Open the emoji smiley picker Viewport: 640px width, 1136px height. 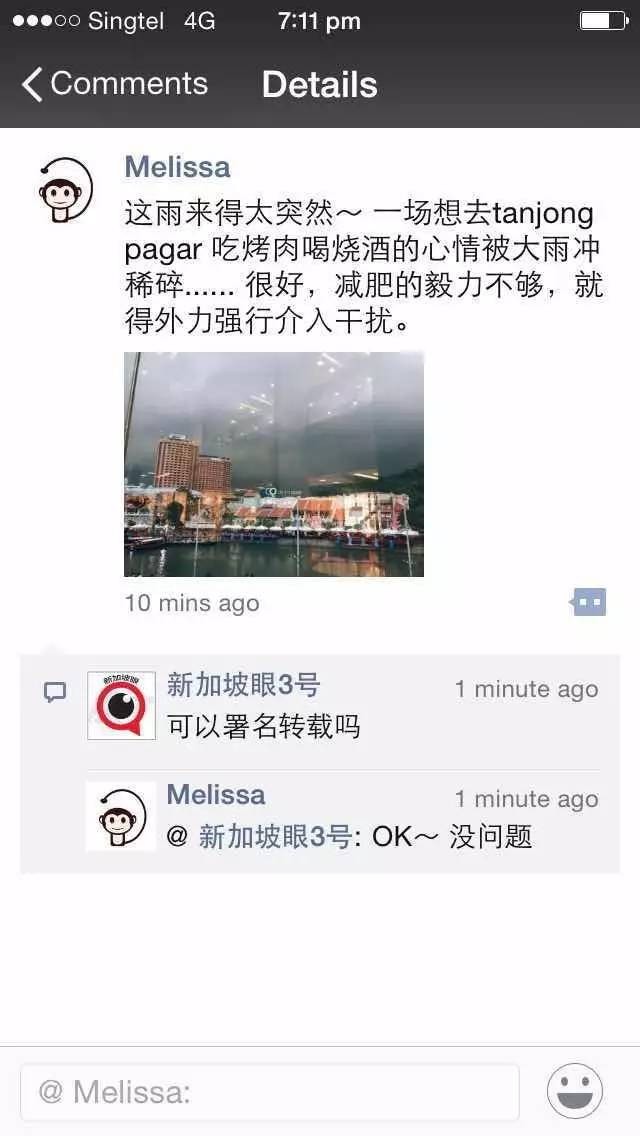575,1091
